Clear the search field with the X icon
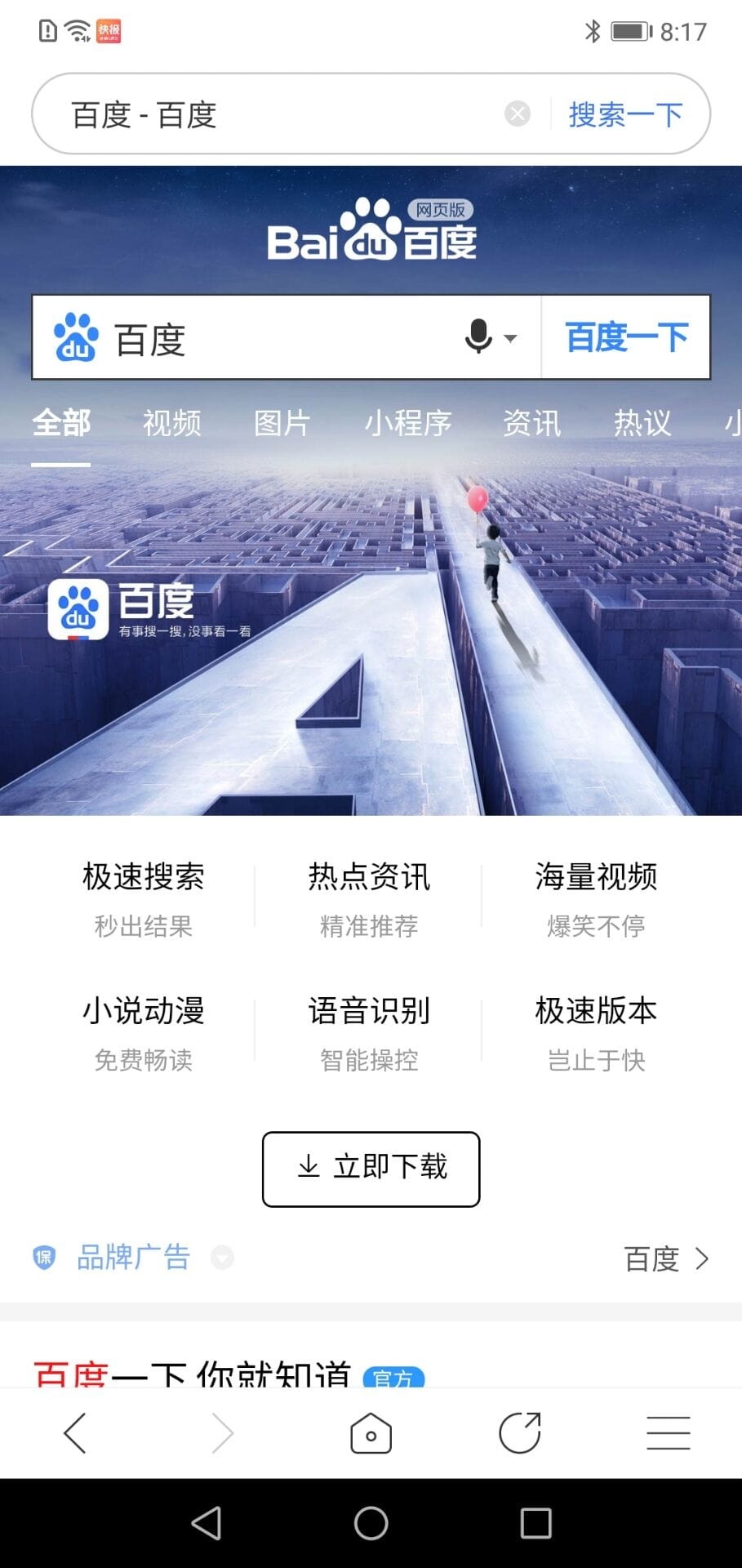The height and width of the screenshot is (1568, 742). pos(518,113)
